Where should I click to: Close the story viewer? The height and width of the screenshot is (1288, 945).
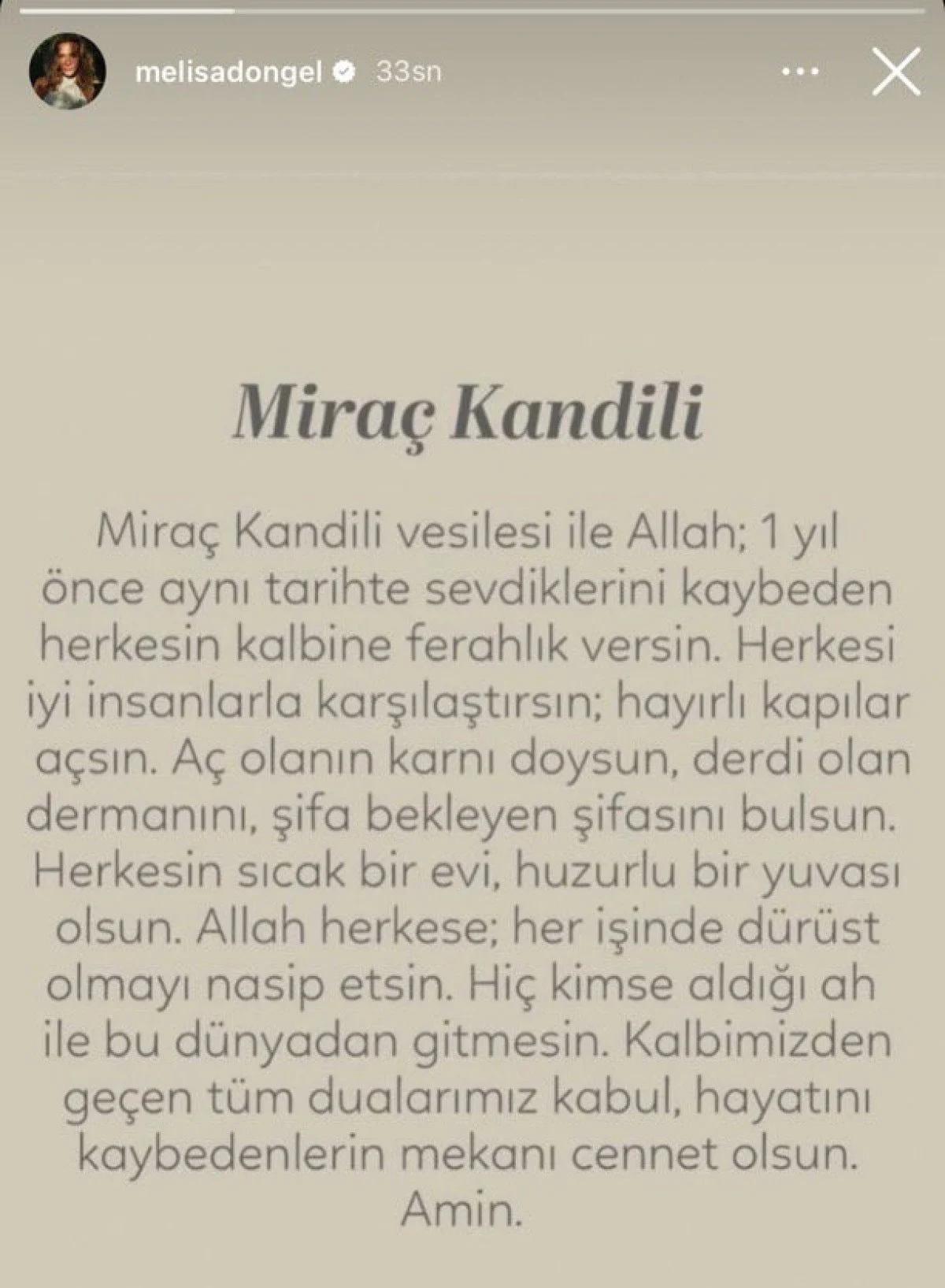tap(896, 72)
